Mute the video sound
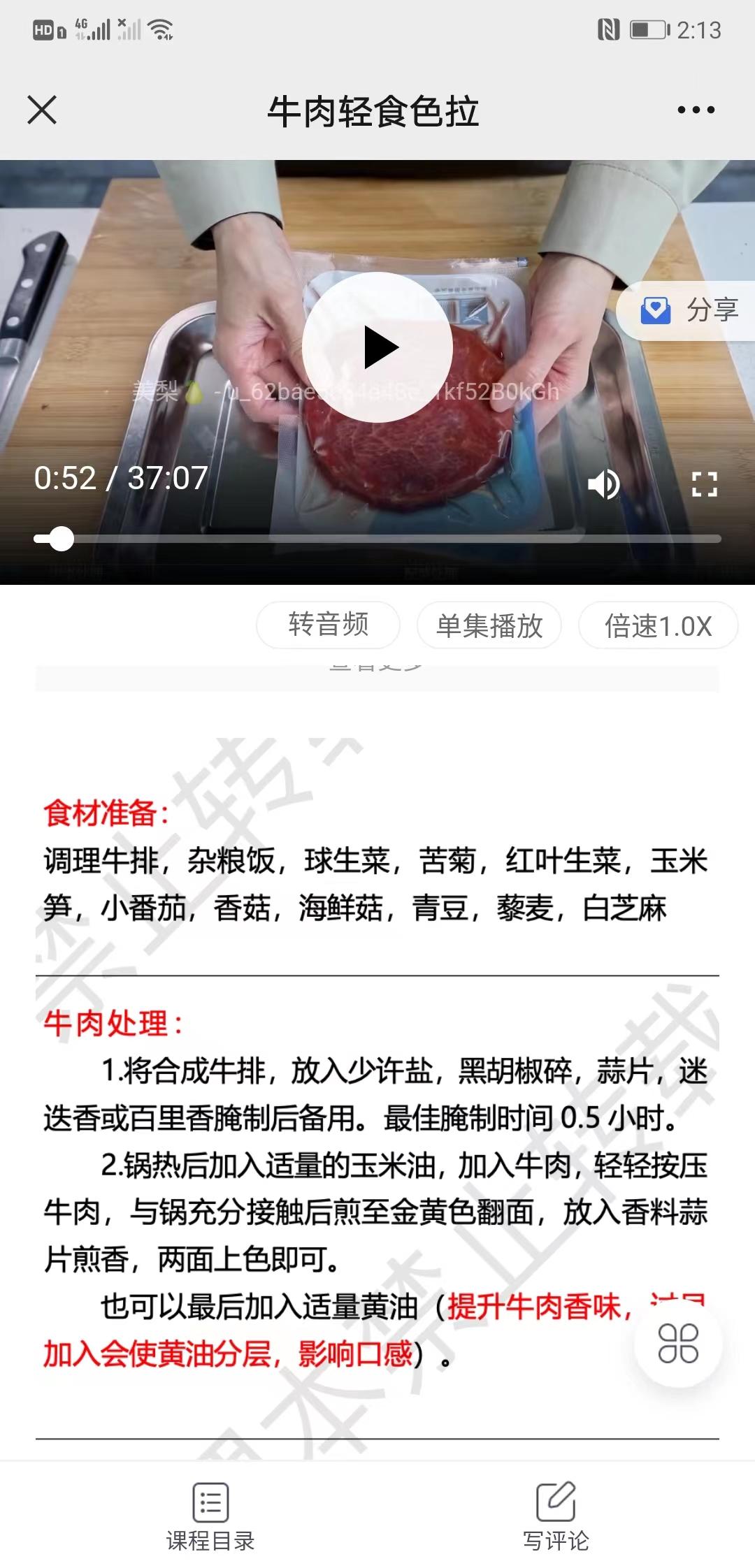755x1568 pixels. [603, 484]
